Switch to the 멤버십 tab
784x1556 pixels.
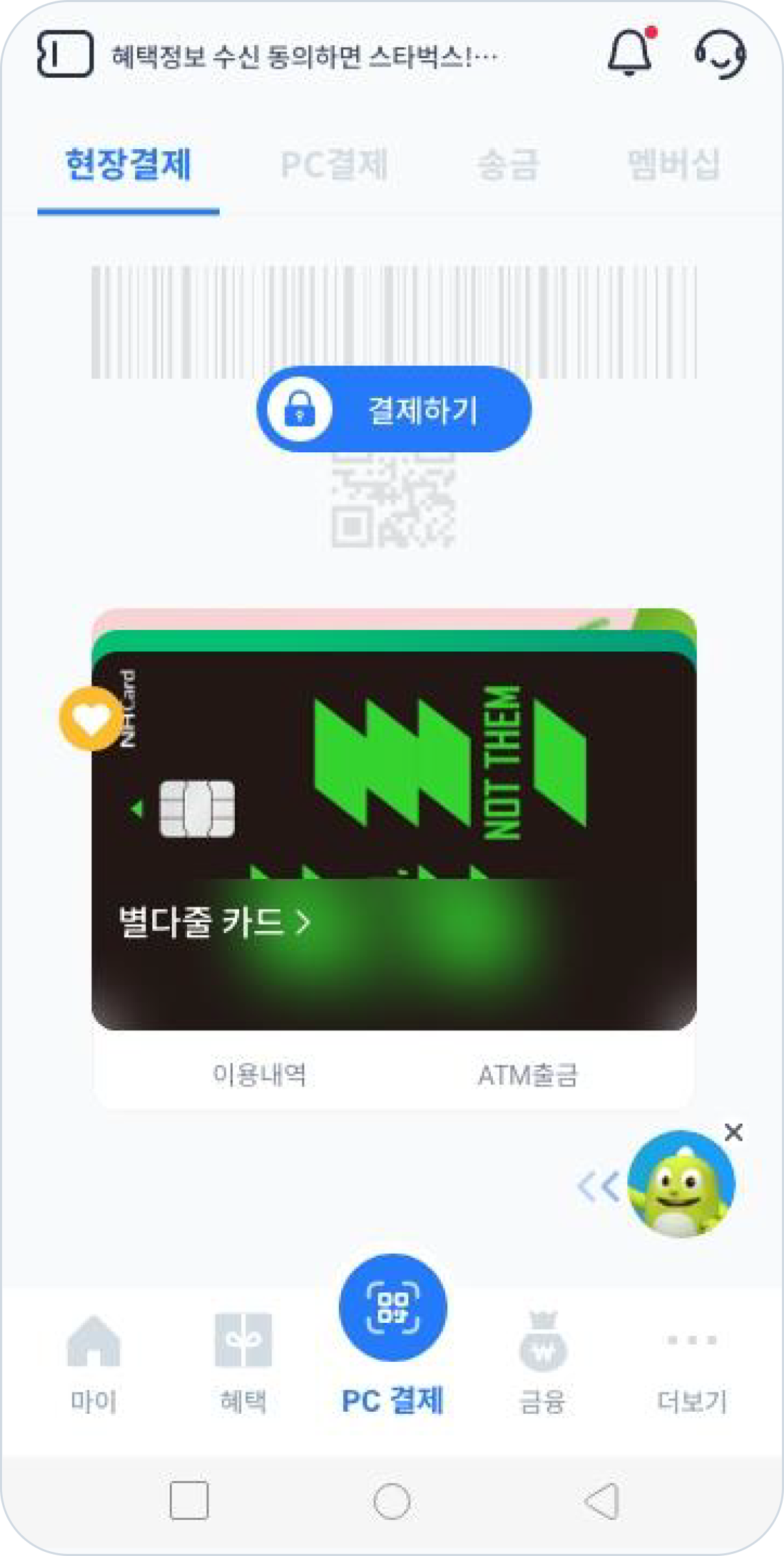click(674, 165)
